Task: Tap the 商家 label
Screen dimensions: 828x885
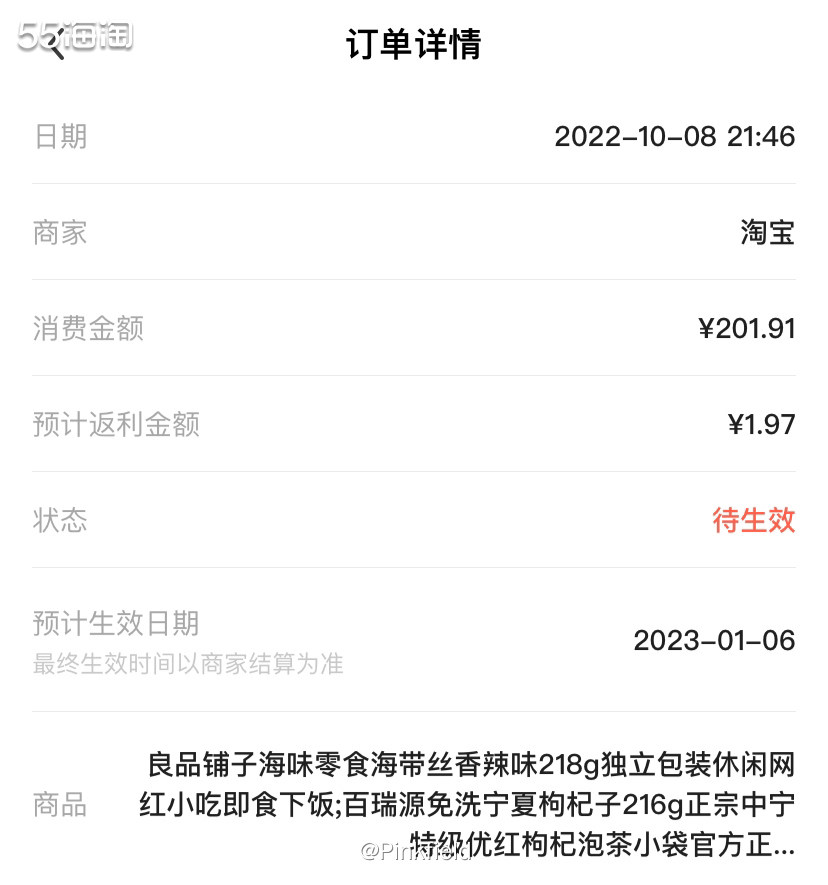Action: (x=61, y=233)
